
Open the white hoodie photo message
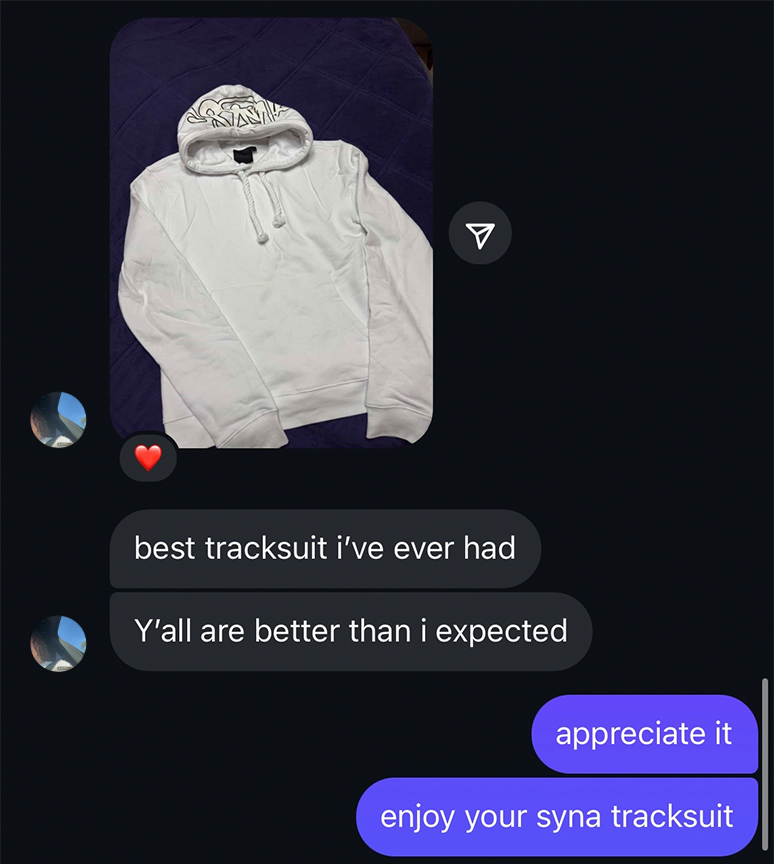pos(271,230)
